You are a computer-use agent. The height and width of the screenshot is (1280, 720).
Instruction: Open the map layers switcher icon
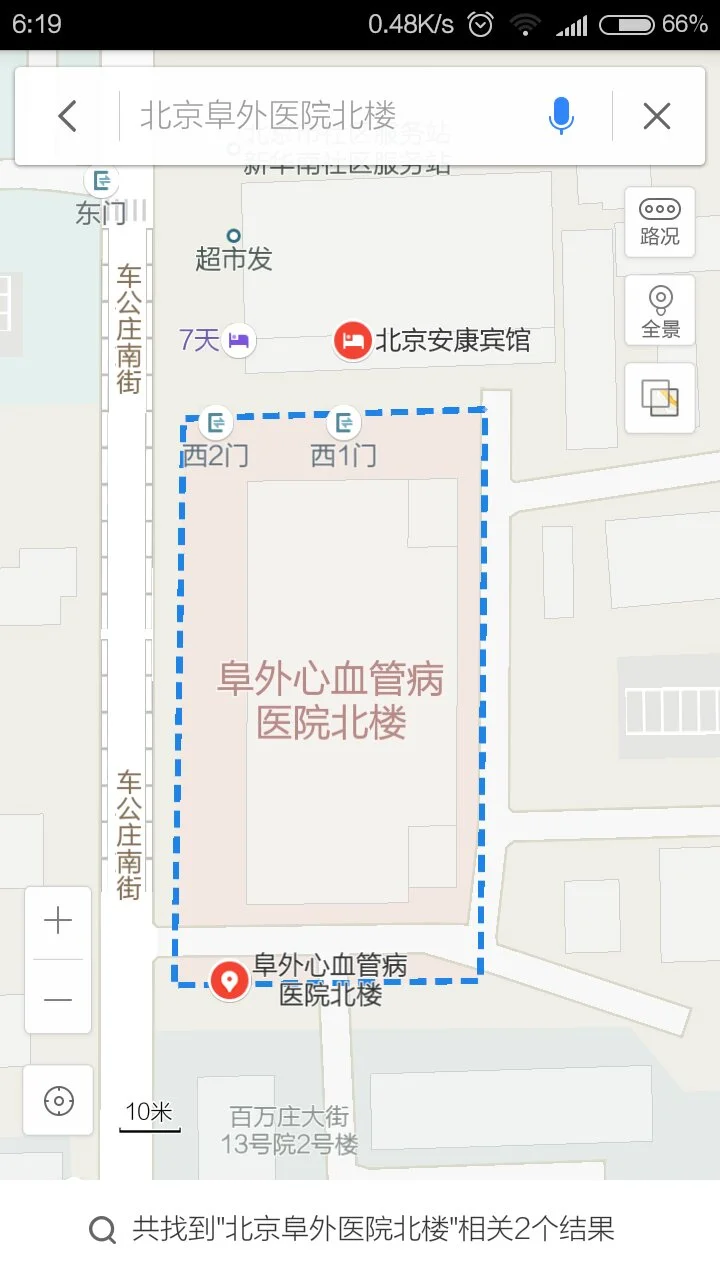[659, 397]
